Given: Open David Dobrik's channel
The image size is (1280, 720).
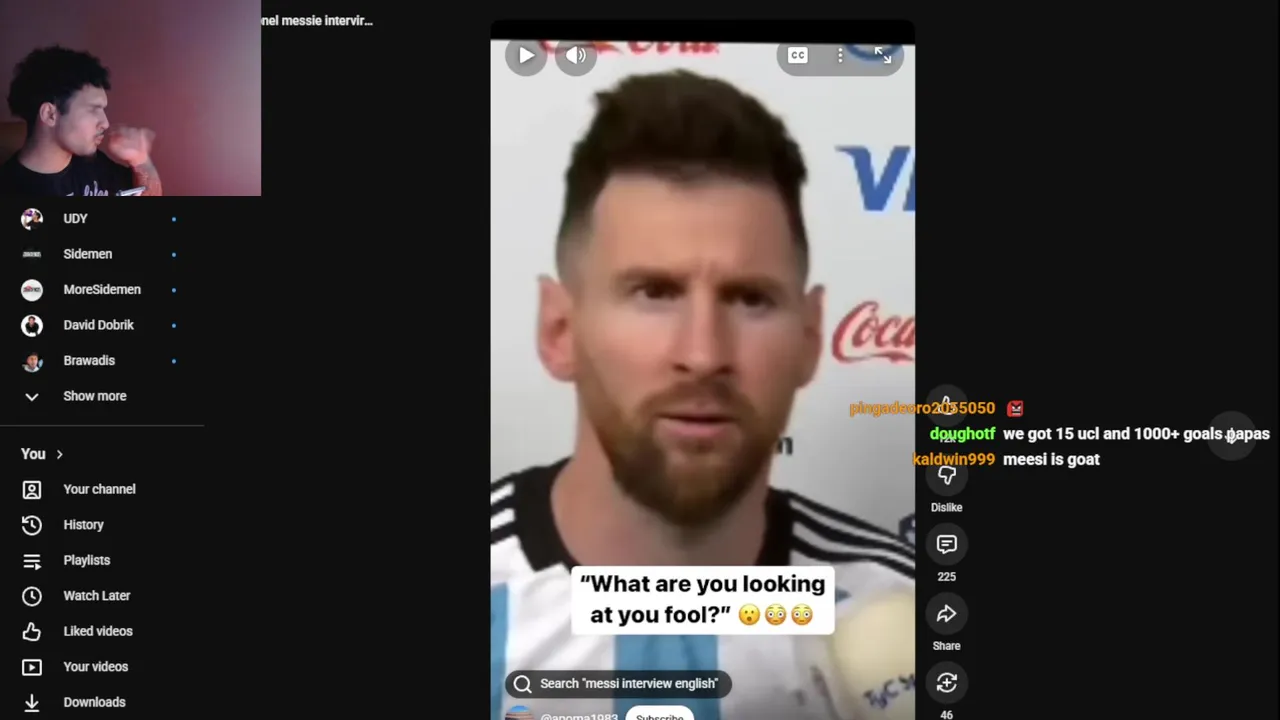Looking at the screenshot, I should point(98,325).
